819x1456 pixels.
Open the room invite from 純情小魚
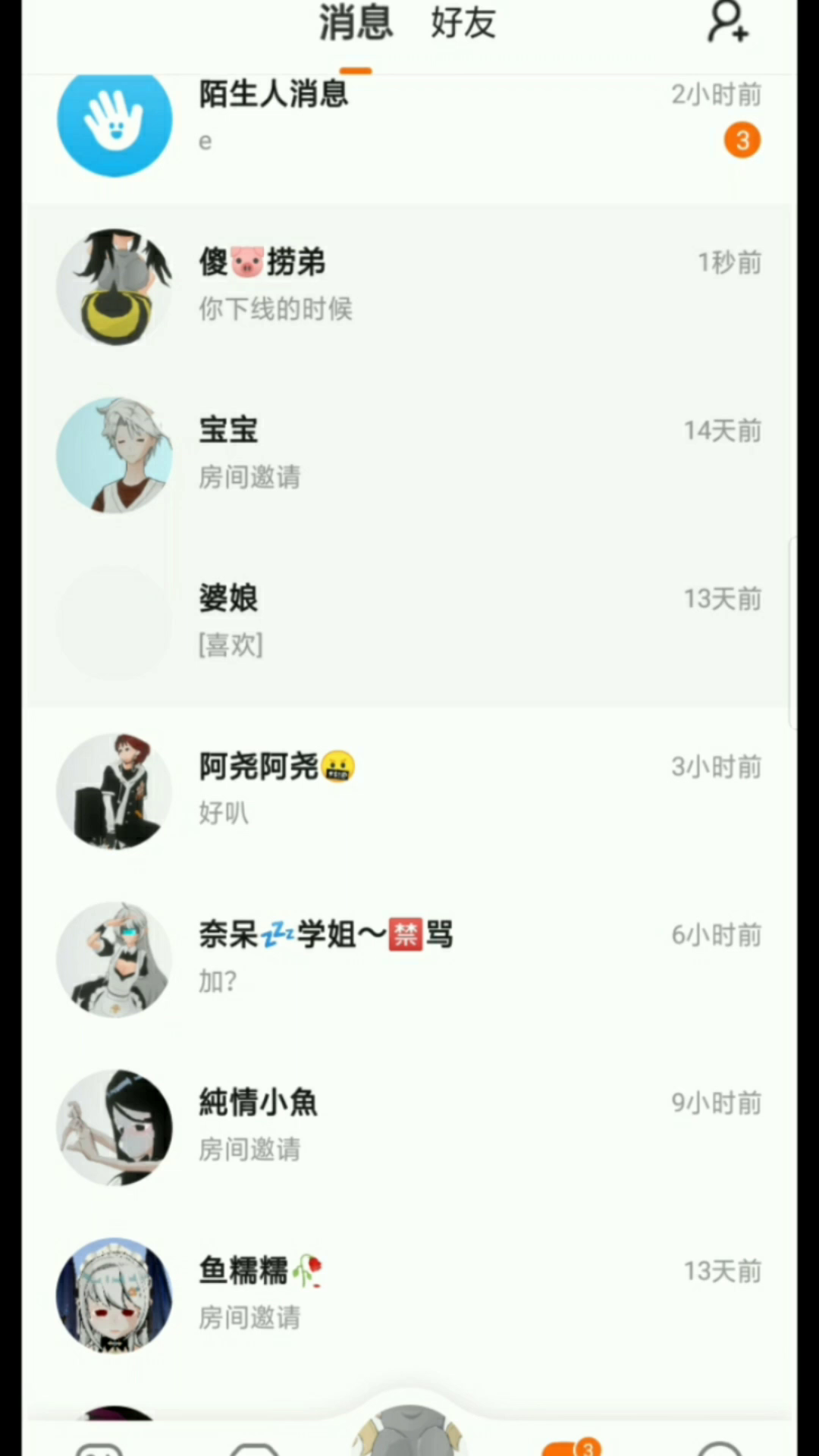coord(409,1127)
